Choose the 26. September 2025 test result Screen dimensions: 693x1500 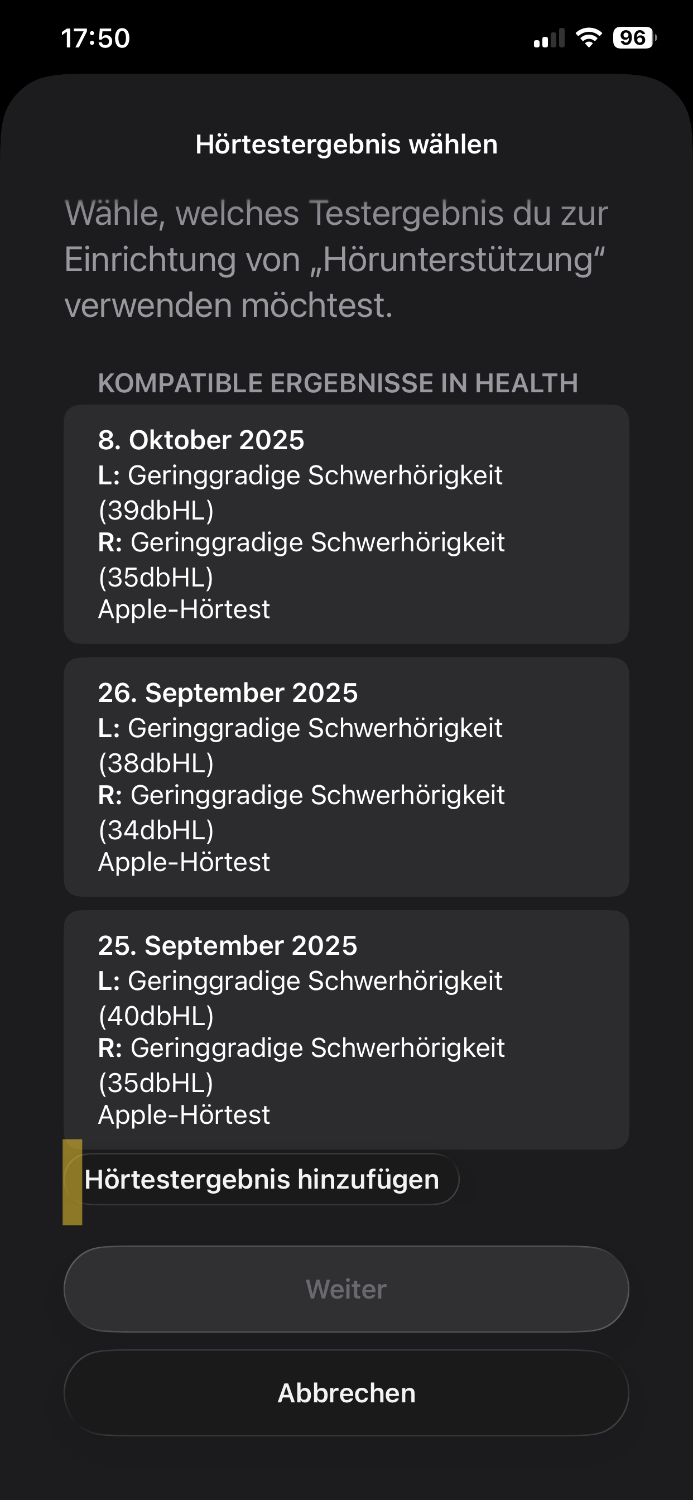pos(346,777)
